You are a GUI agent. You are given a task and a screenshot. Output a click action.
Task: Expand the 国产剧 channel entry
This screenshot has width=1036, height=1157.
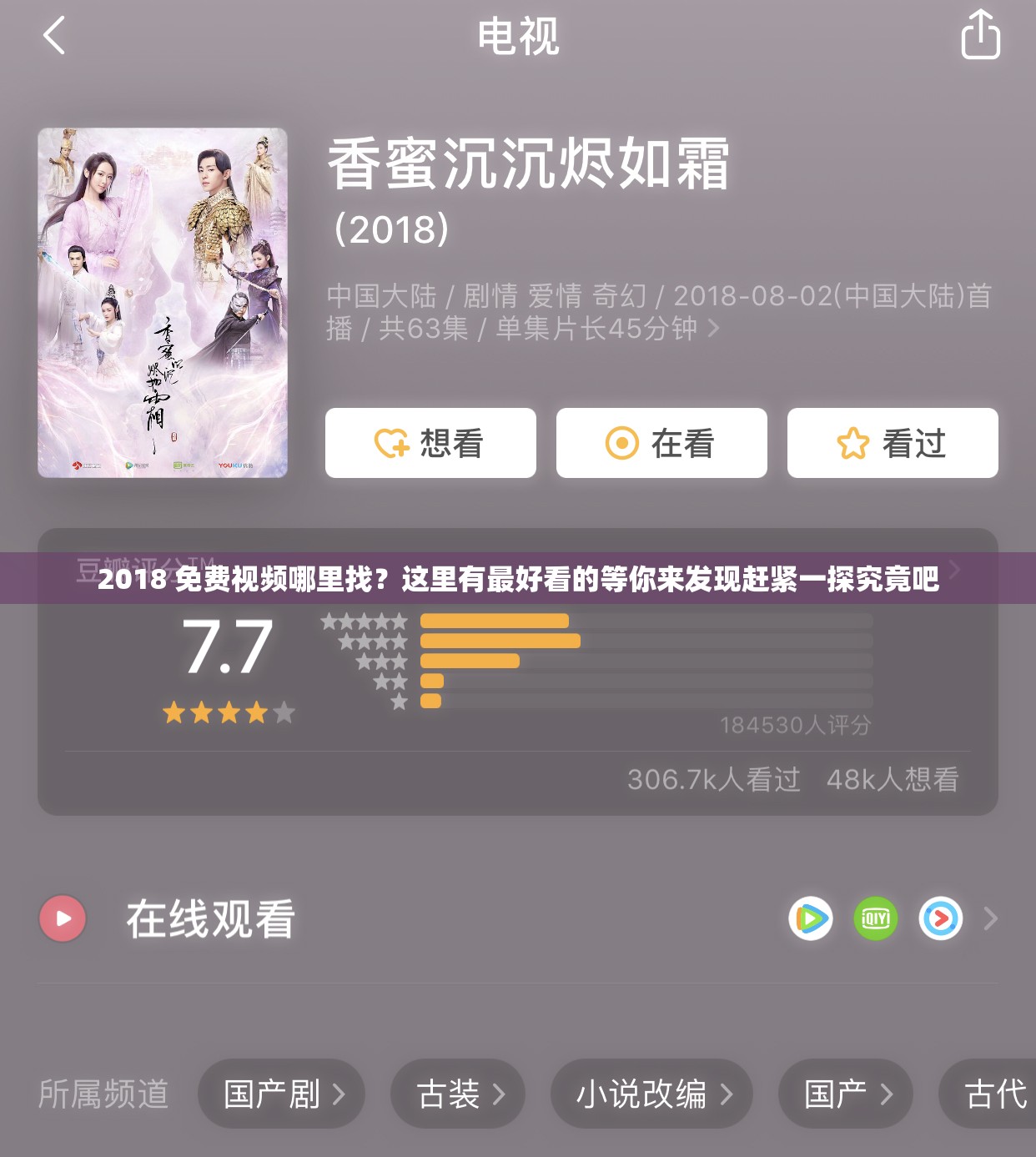(281, 1094)
